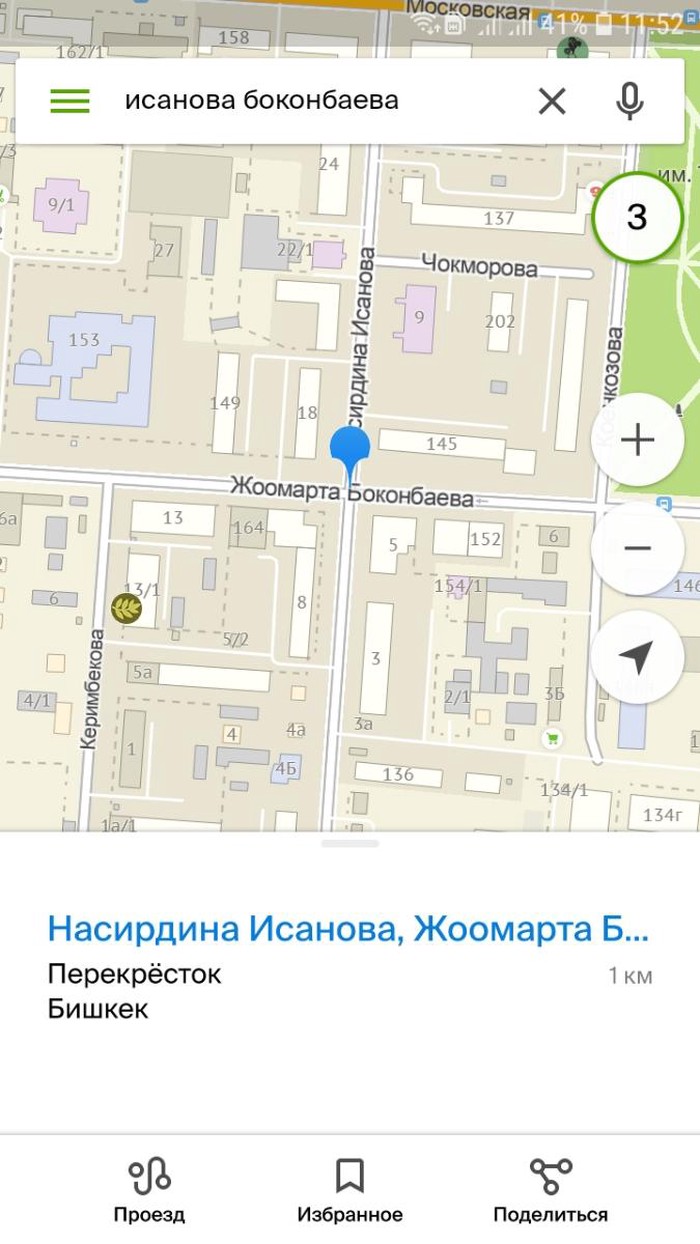The height and width of the screenshot is (1244, 700).
Task: Open Проезд route directions
Action: pyautogui.click(x=149, y=1190)
